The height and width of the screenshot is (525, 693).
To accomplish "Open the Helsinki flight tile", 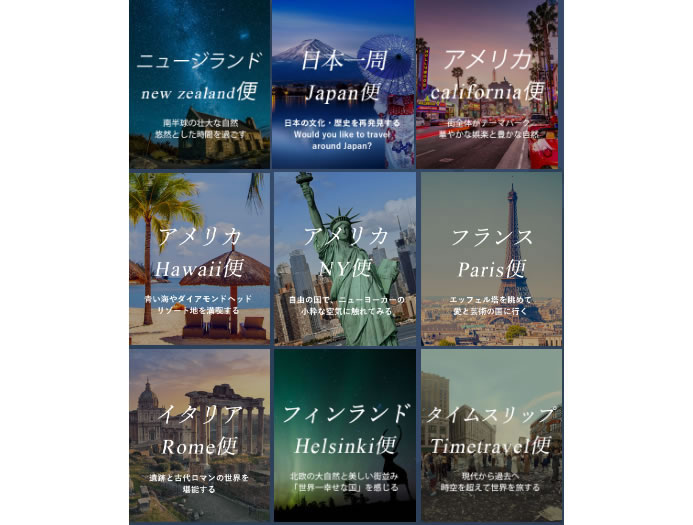I will tap(345, 433).
